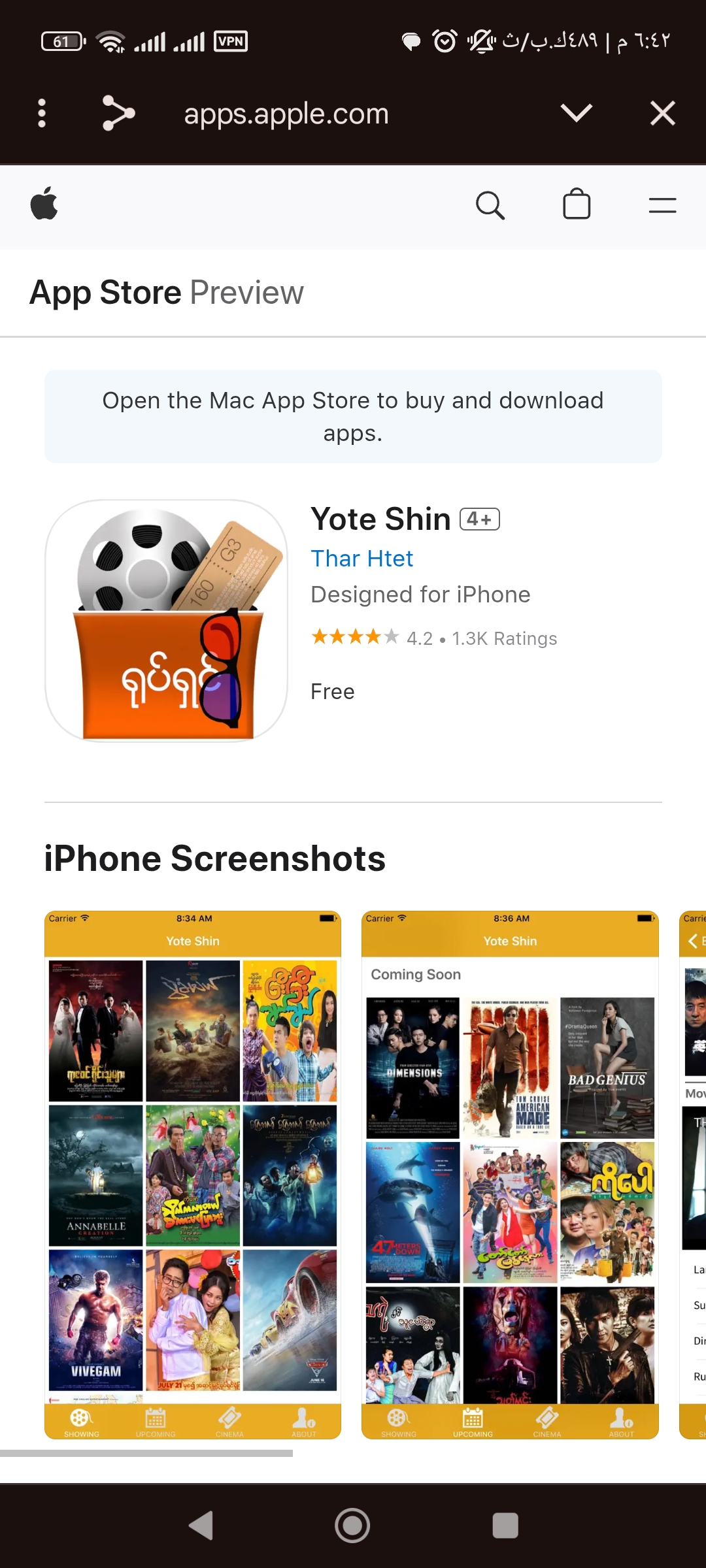
Task: Open the shopping bag
Action: 576,204
